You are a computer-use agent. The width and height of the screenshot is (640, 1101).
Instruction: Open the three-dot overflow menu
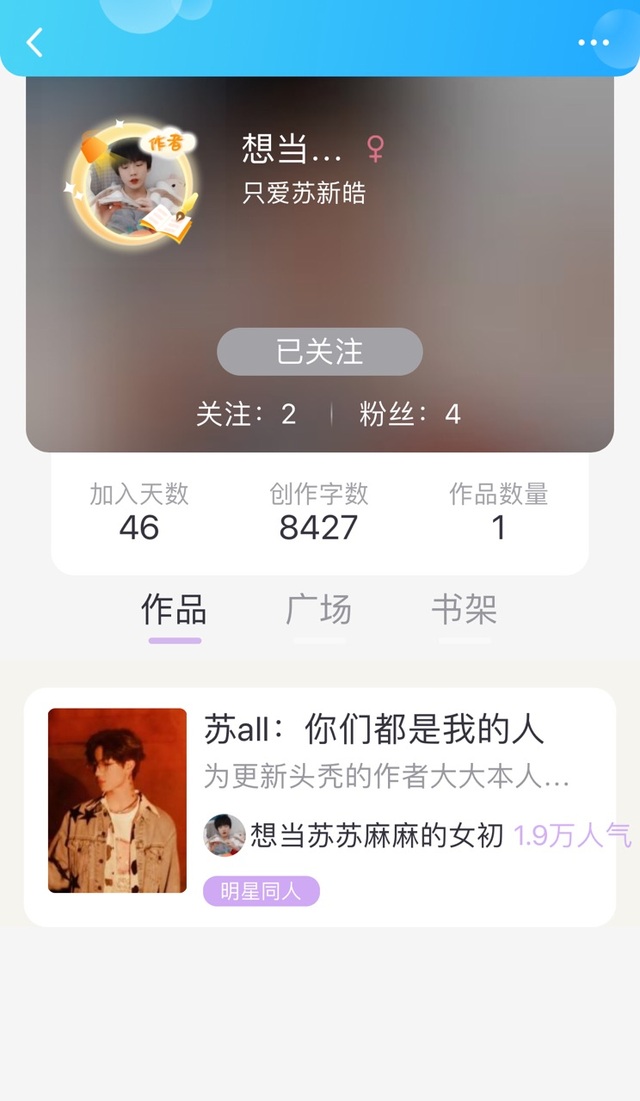[x=594, y=43]
